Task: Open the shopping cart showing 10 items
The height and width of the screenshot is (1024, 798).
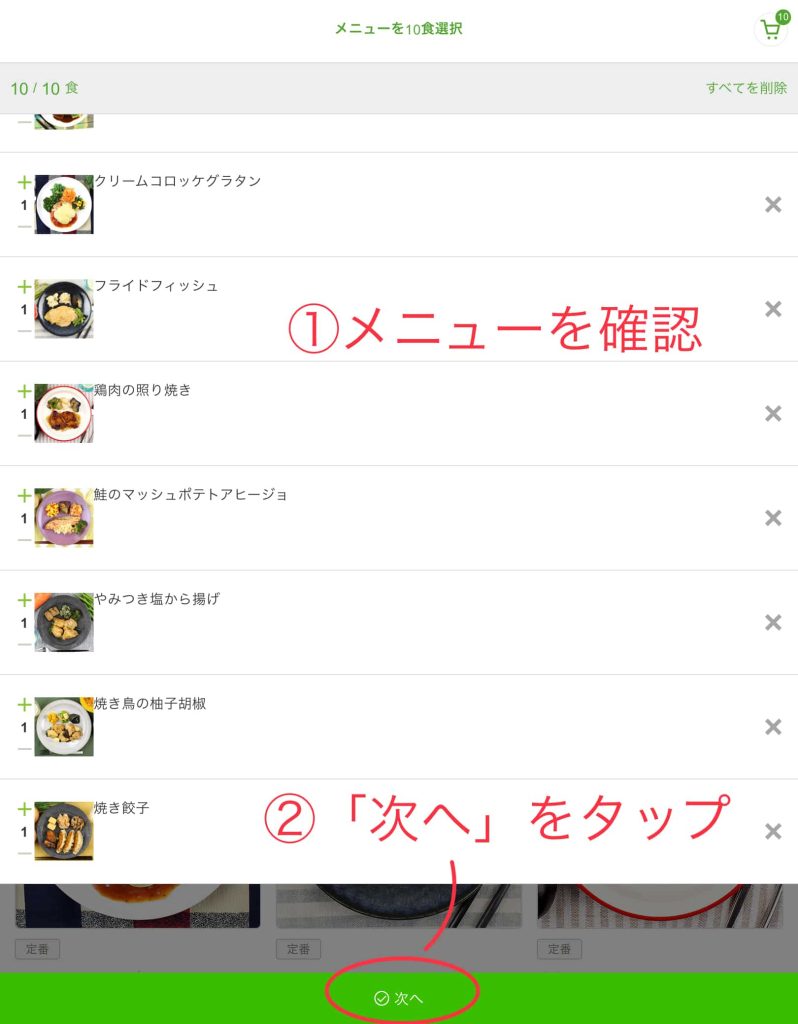Action: (x=770, y=30)
